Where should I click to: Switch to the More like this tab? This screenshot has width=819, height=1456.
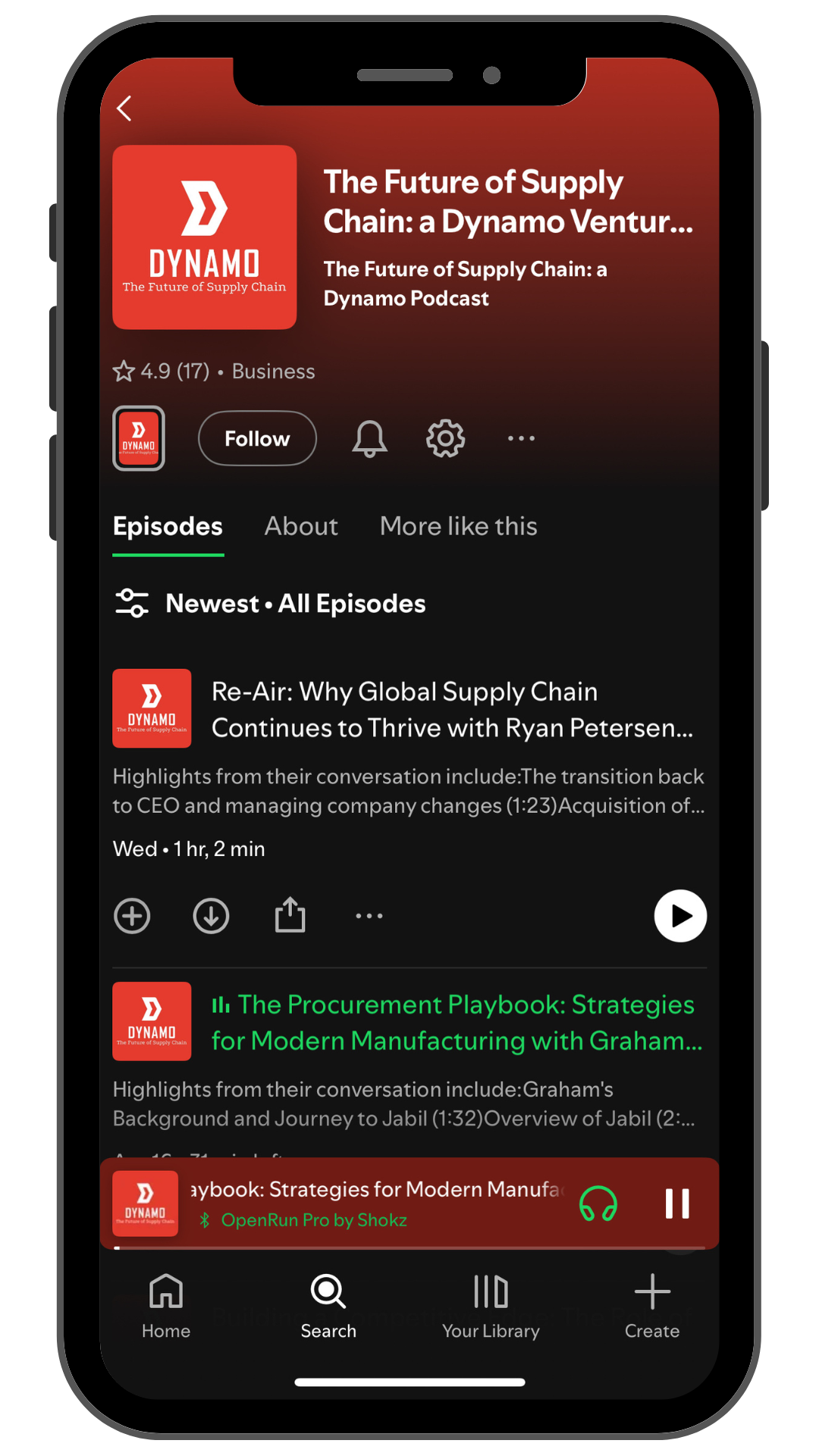pos(458,526)
